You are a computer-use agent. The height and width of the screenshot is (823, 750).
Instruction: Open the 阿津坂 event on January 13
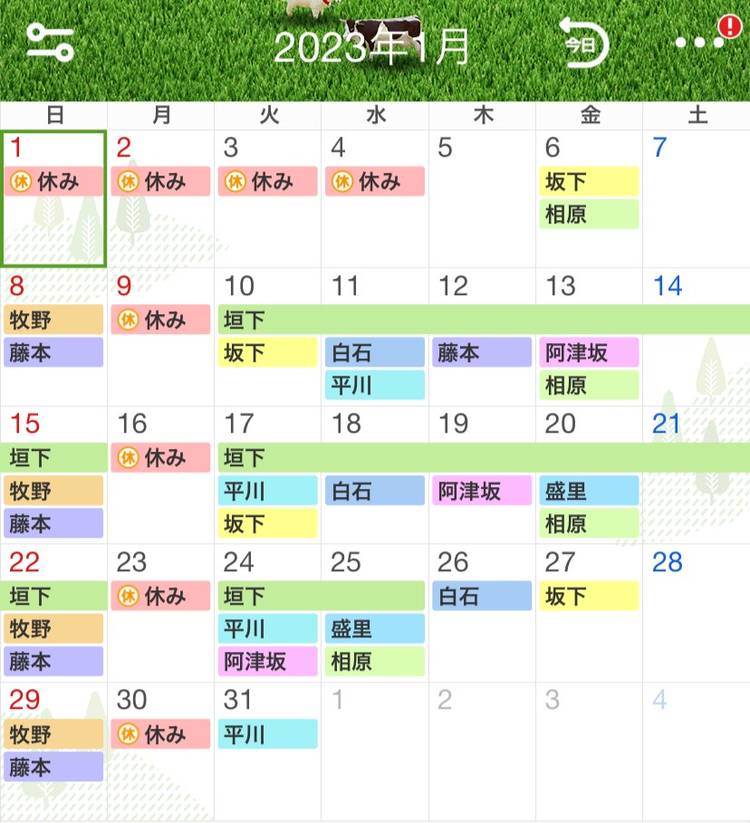[x=588, y=352]
